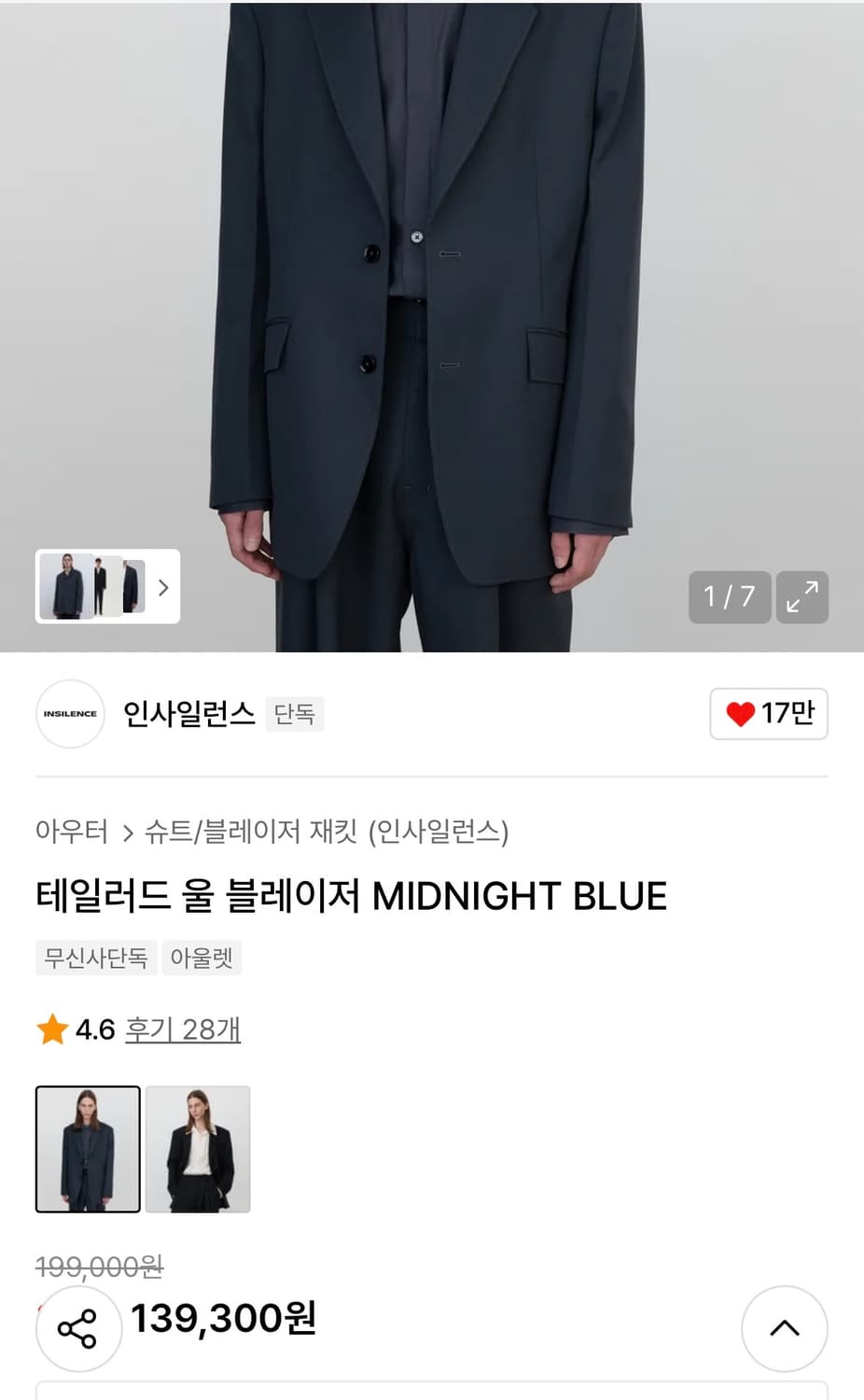The height and width of the screenshot is (1400, 864).
Task: Tap the 아울렛 badge
Action: [x=203, y=958]
